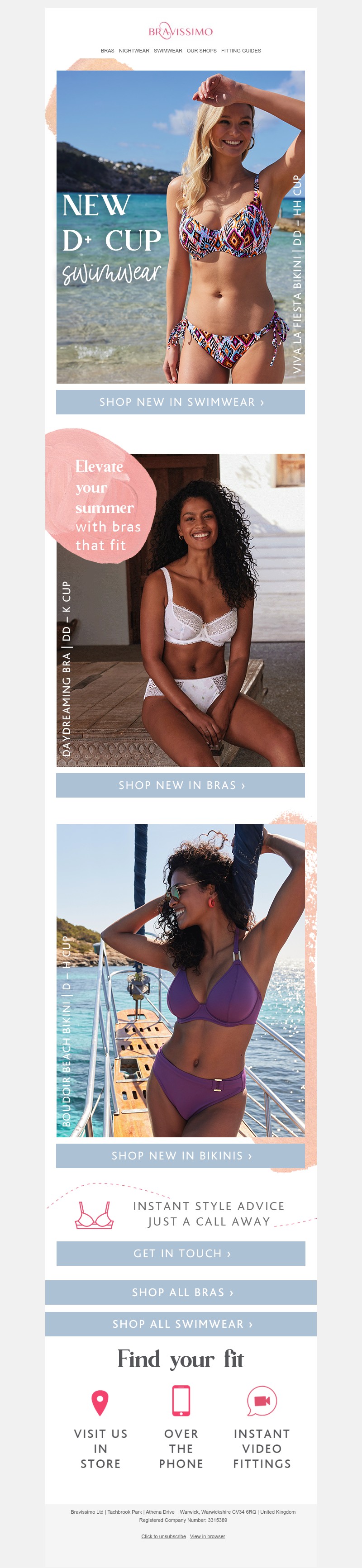Image resolution: width=362 pixels, height=1568 pixels.
Task: Tap Get In Touch button
Action: [x=181, y=1253]
